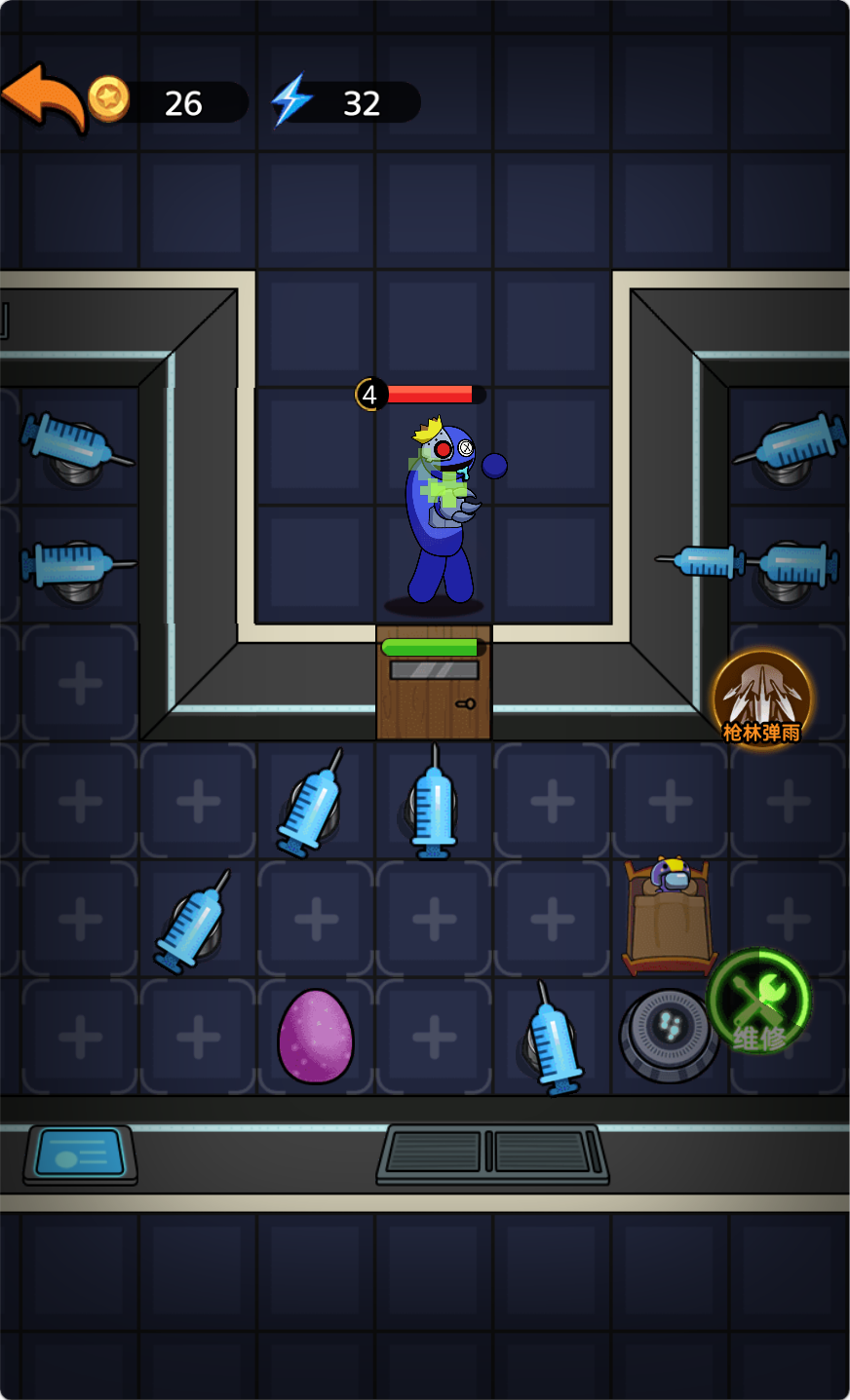850x1400 pixels.
Task: Tap the wooden door
Action: pos(434,685)
